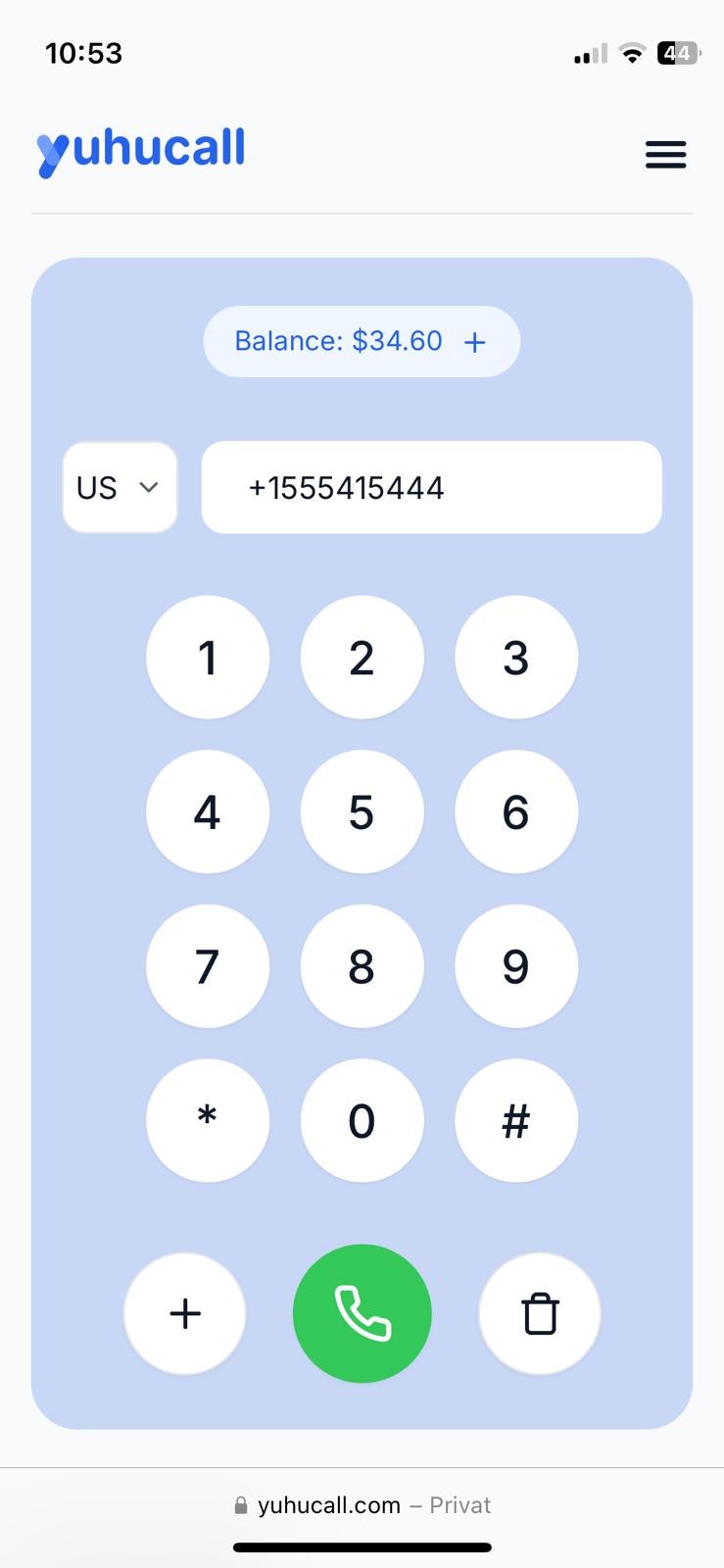Delete the entered number using the trash icon
Screen dimensions: 724x1568
539,1313
